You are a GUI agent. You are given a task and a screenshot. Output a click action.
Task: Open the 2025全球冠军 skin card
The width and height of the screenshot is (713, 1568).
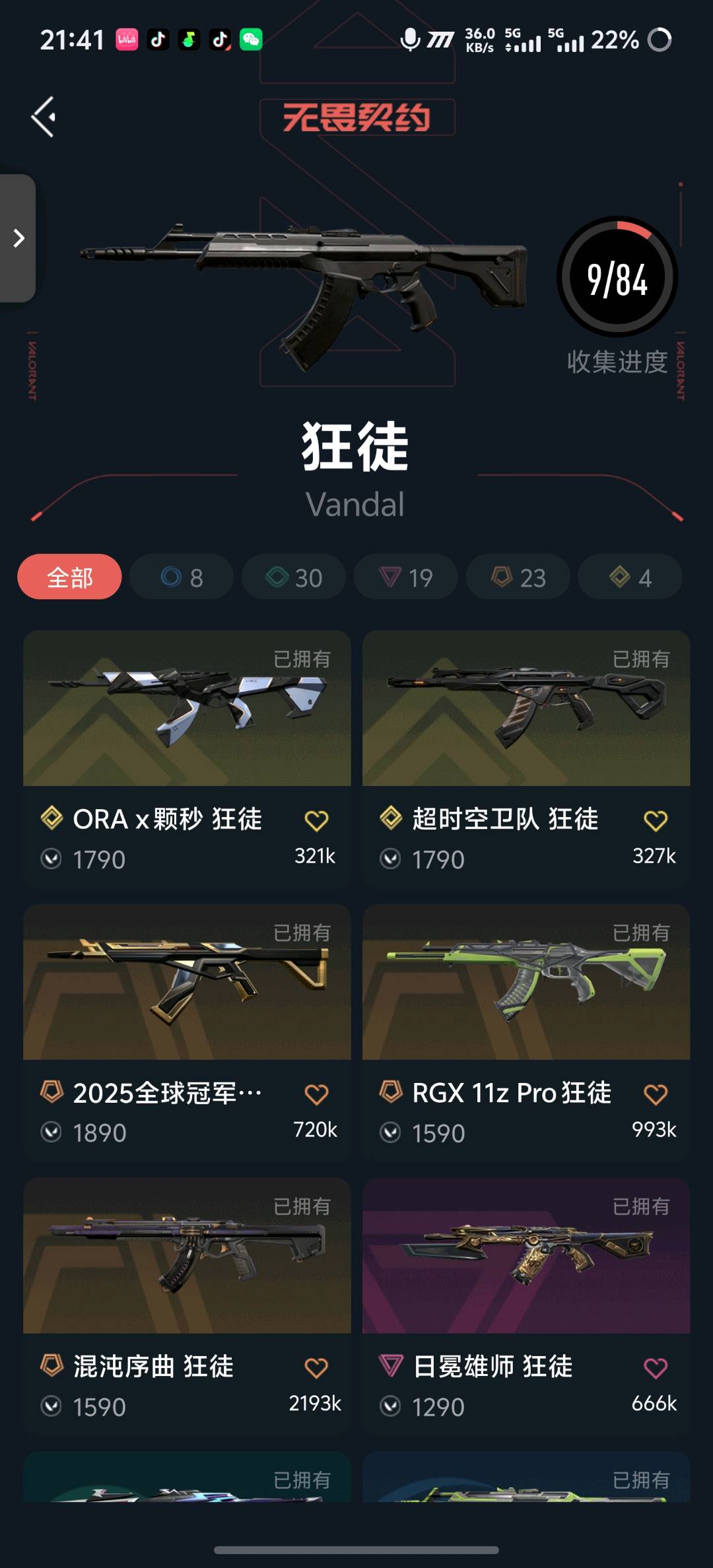click(x=187, y=983)
